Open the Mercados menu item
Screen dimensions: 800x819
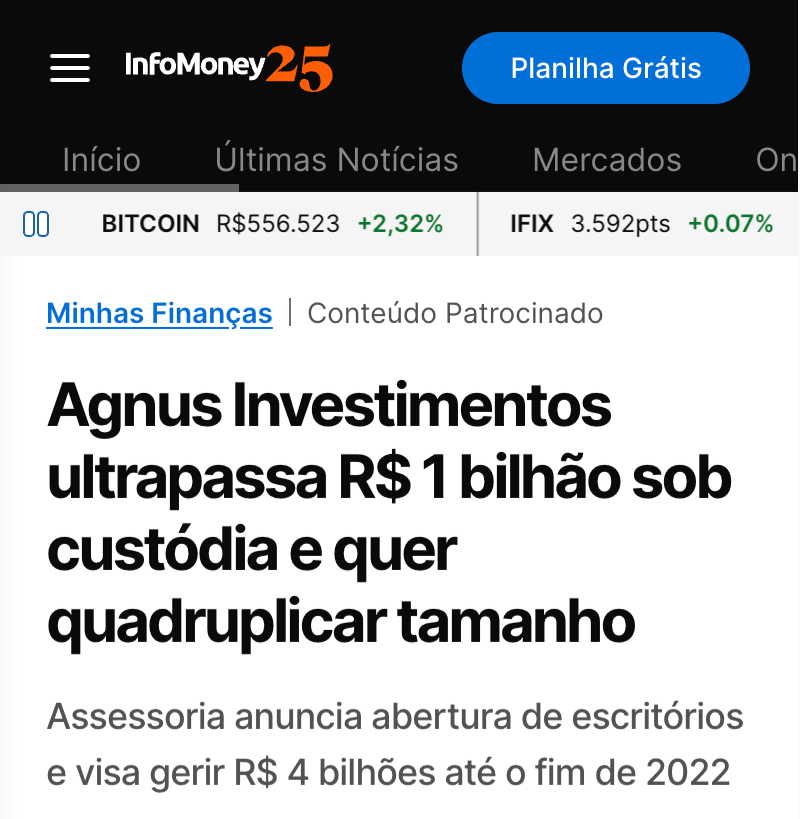click(607, 160)
